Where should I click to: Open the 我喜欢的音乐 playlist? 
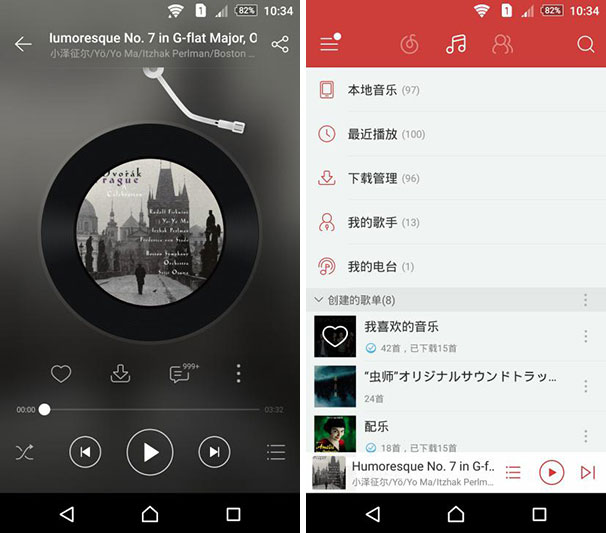click(x=440, y=337)
